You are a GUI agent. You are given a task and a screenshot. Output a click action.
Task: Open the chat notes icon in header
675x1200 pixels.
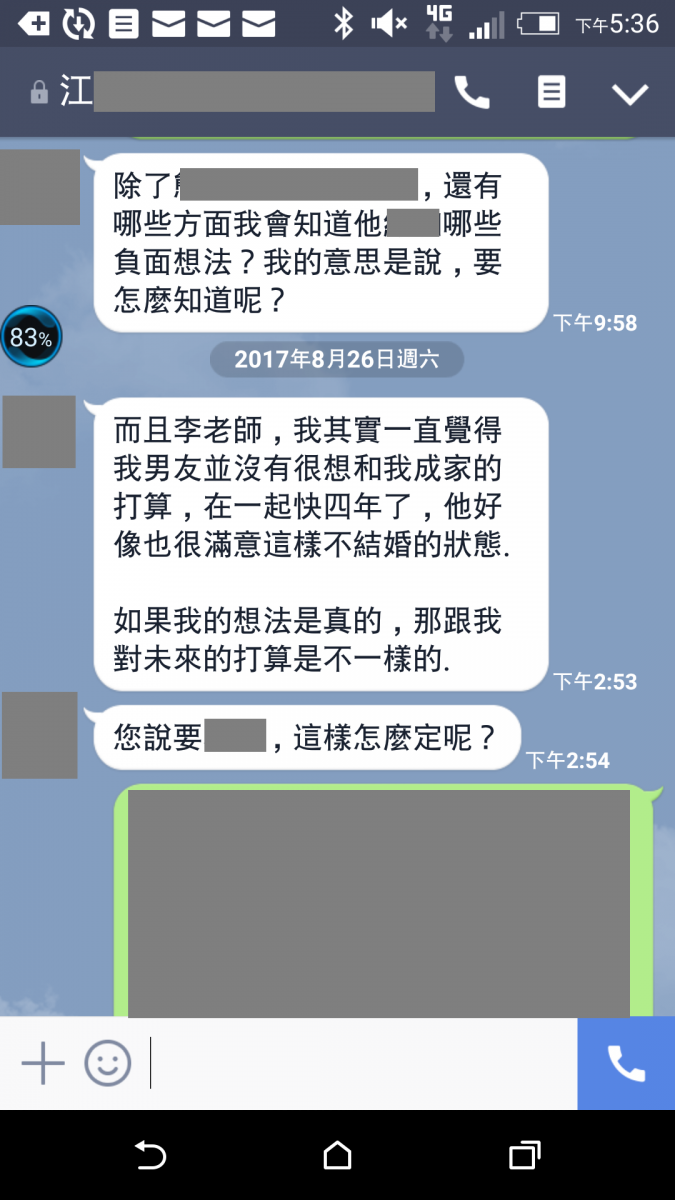point(551,93)
